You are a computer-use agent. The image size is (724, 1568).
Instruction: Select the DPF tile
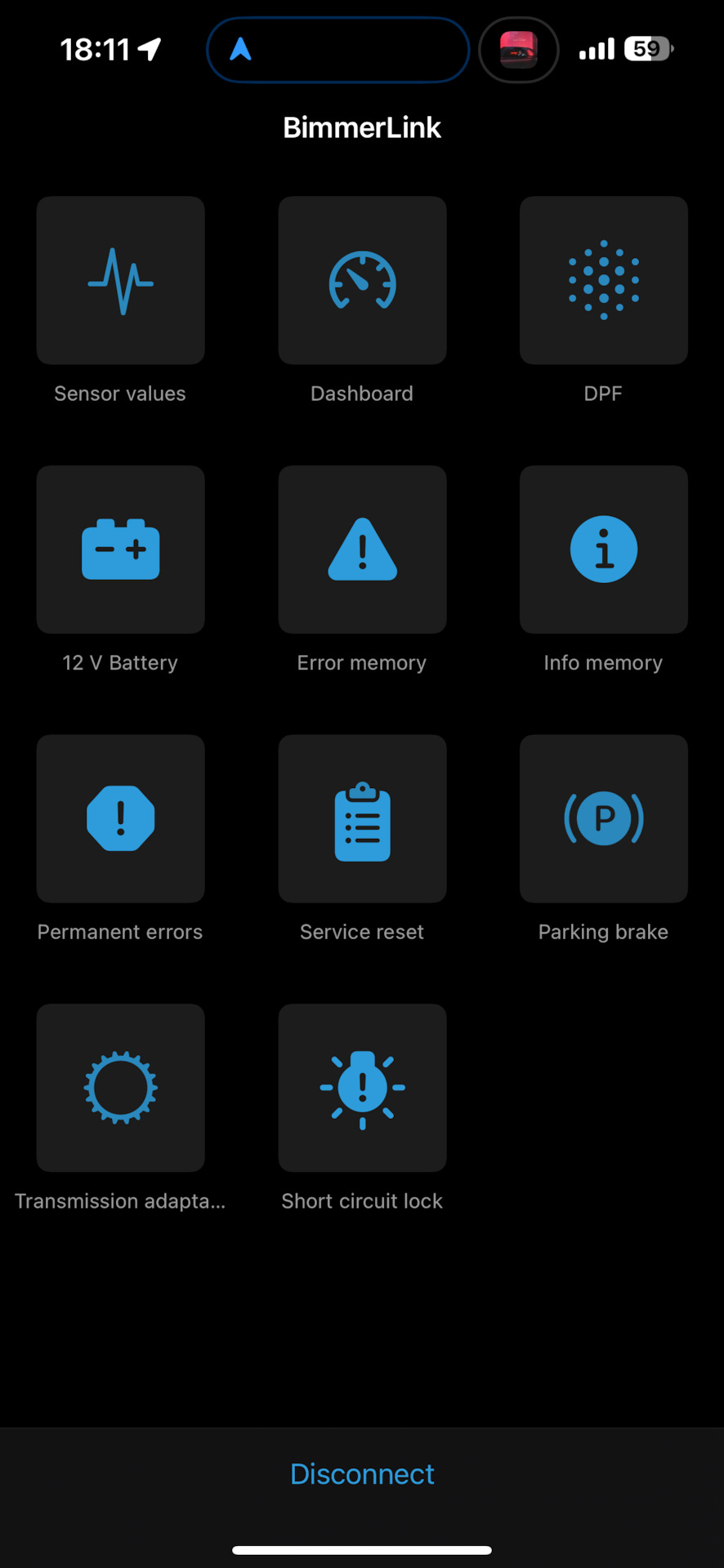tap(603, 280)
